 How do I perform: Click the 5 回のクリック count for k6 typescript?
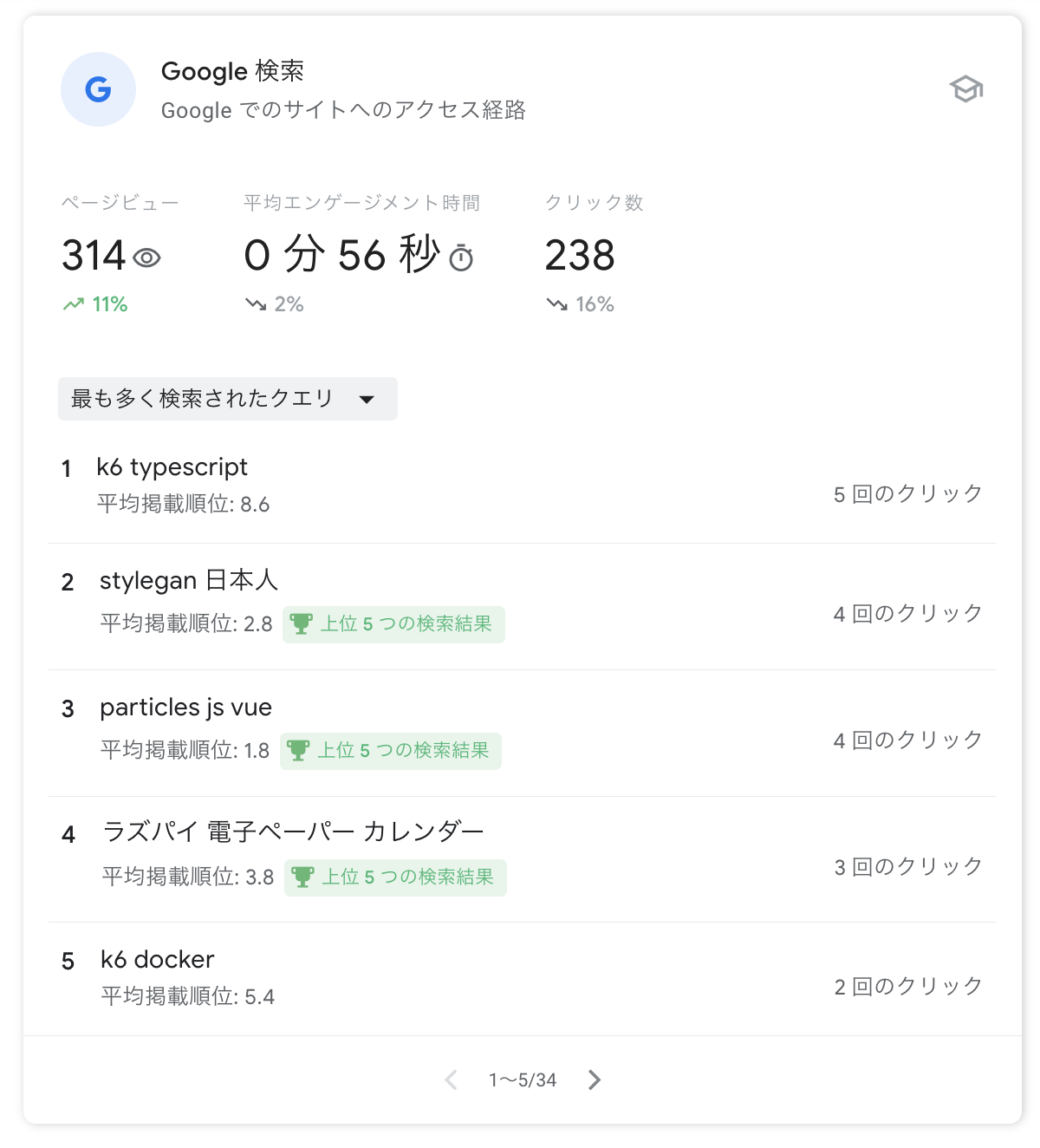point(907,493)
